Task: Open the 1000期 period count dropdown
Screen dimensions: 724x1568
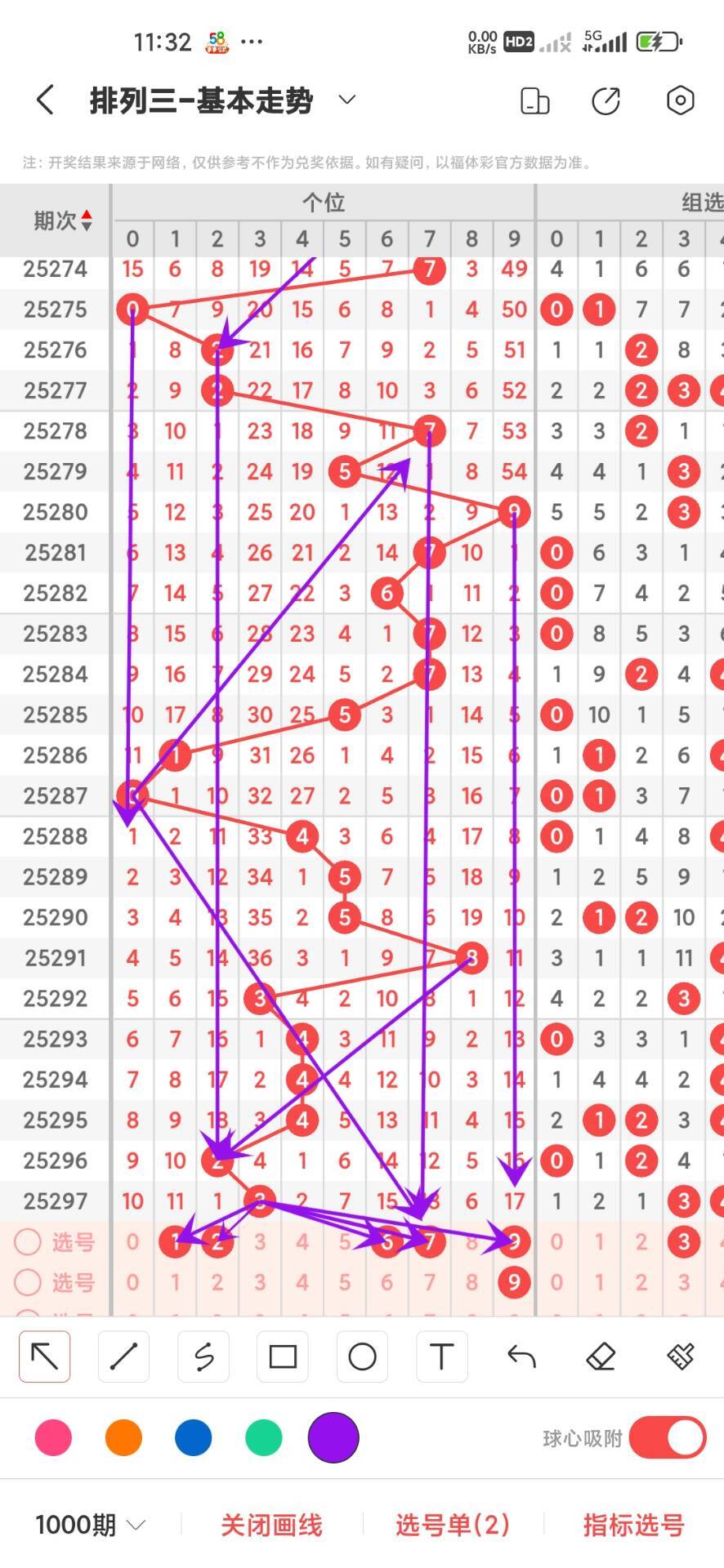Action: (90, 1525)
